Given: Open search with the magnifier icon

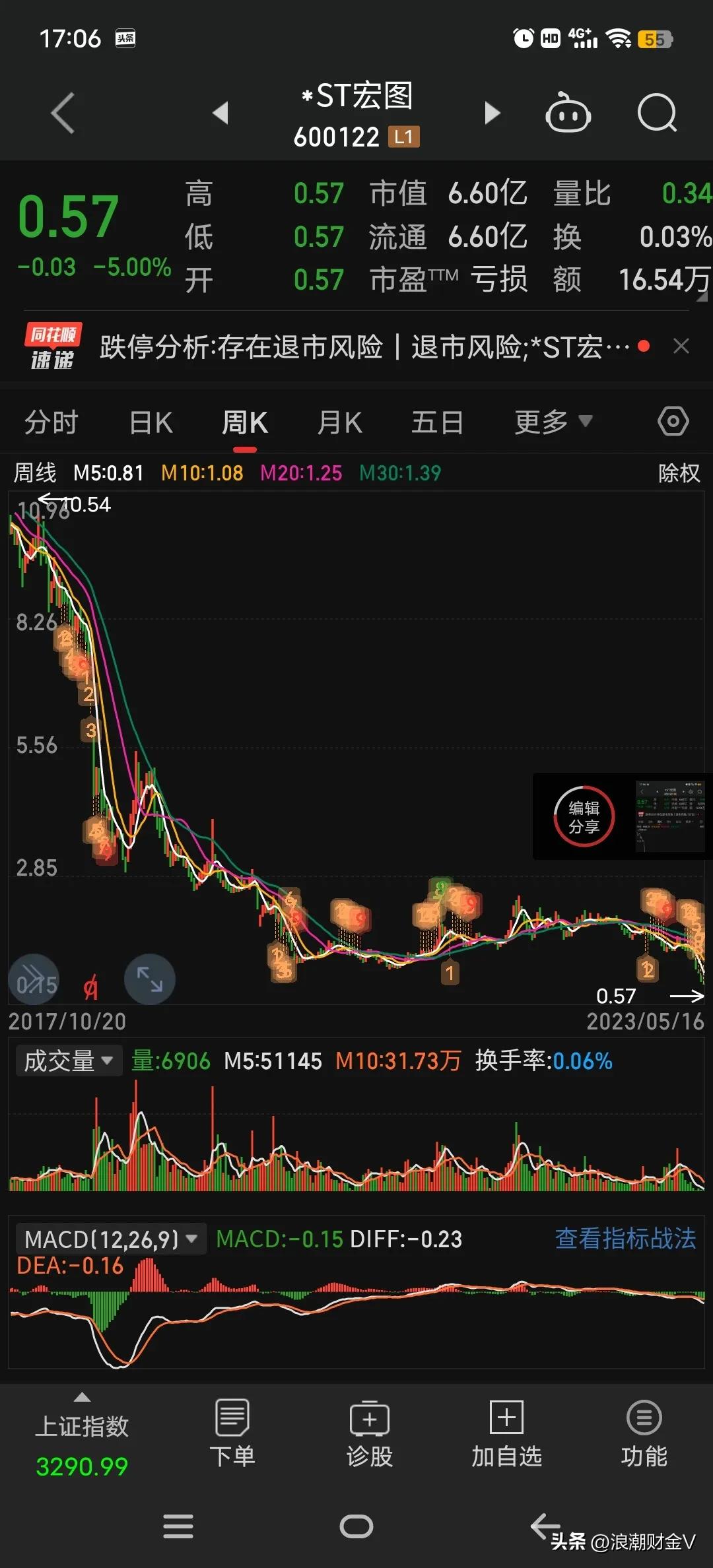Looking at the screenshot, I should click(x=658, y=113).
